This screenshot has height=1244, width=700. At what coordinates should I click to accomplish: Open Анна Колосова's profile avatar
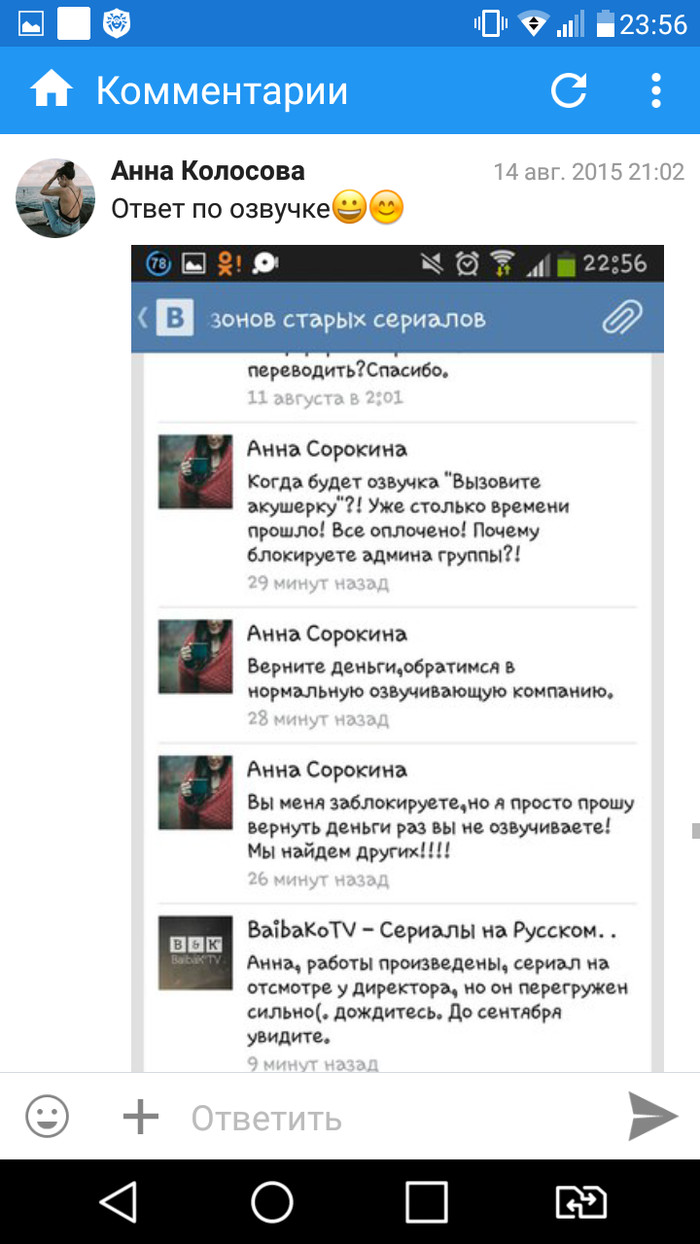point(55,198)
